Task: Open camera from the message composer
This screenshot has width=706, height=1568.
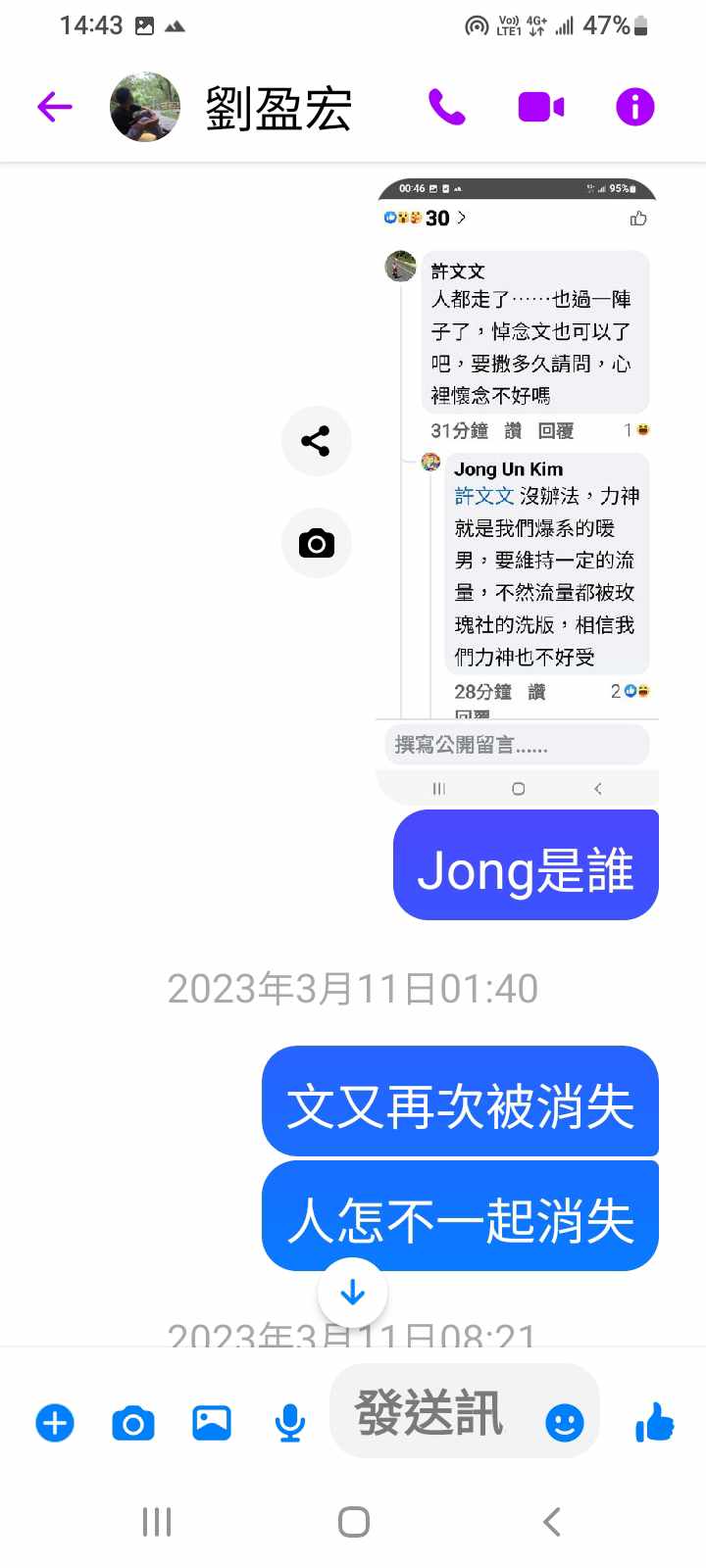Action: pos(133,1423)
